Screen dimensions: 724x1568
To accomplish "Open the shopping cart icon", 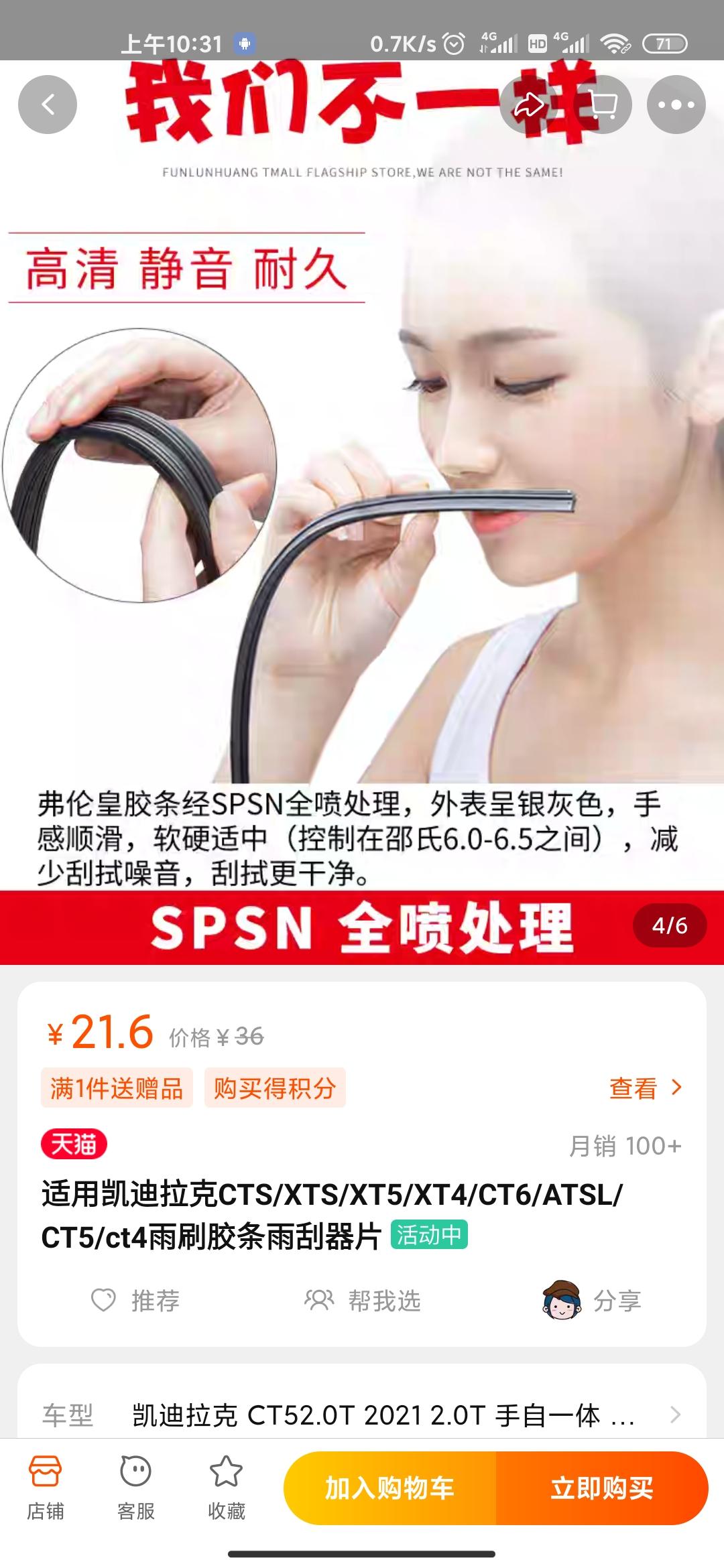I will pyautogui.click(x=603, y=105).
